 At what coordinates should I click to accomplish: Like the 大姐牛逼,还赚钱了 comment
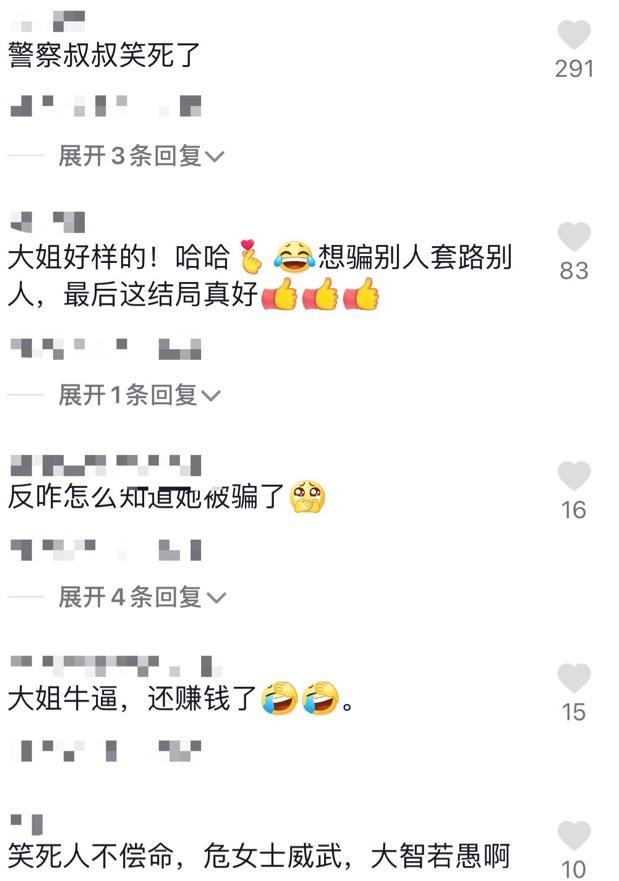click(574, 678)
